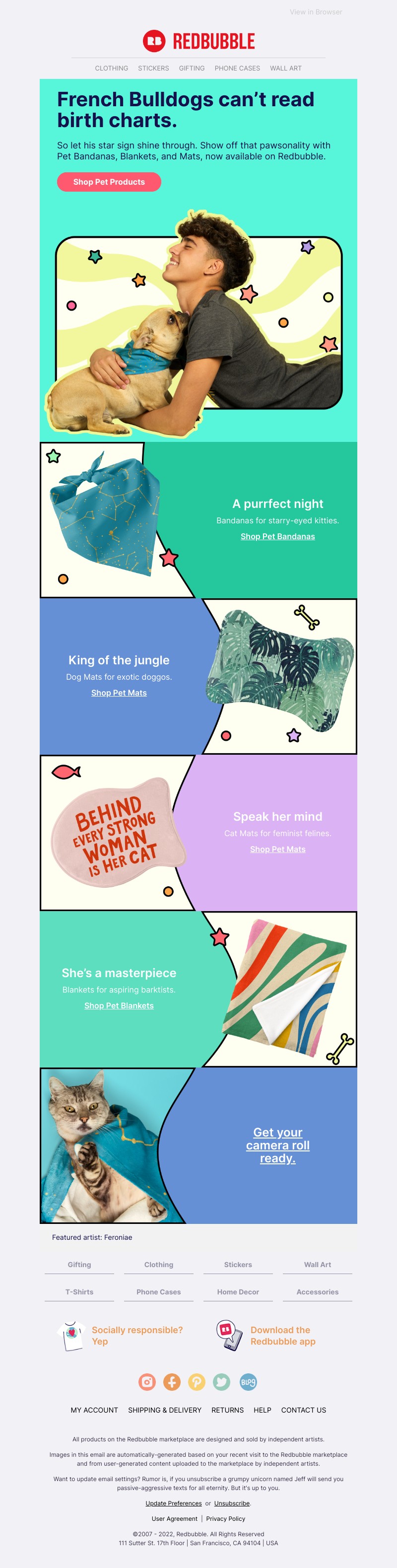Open Shop Pet Mats under Speak her mind

click(x=277, y=849)
